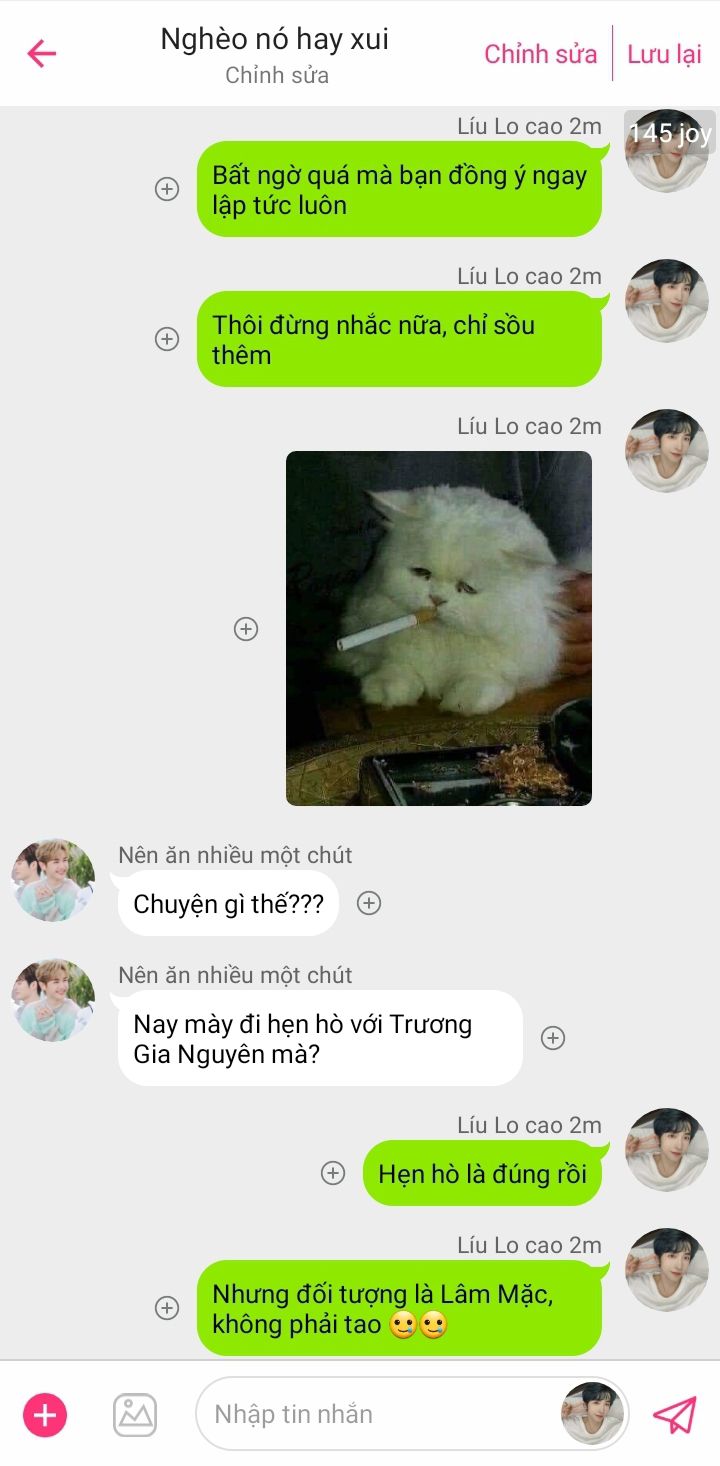The image size is (720, 1466).
Task: Send the message with paper plane icon
Action: click(x=674, y=1414)
